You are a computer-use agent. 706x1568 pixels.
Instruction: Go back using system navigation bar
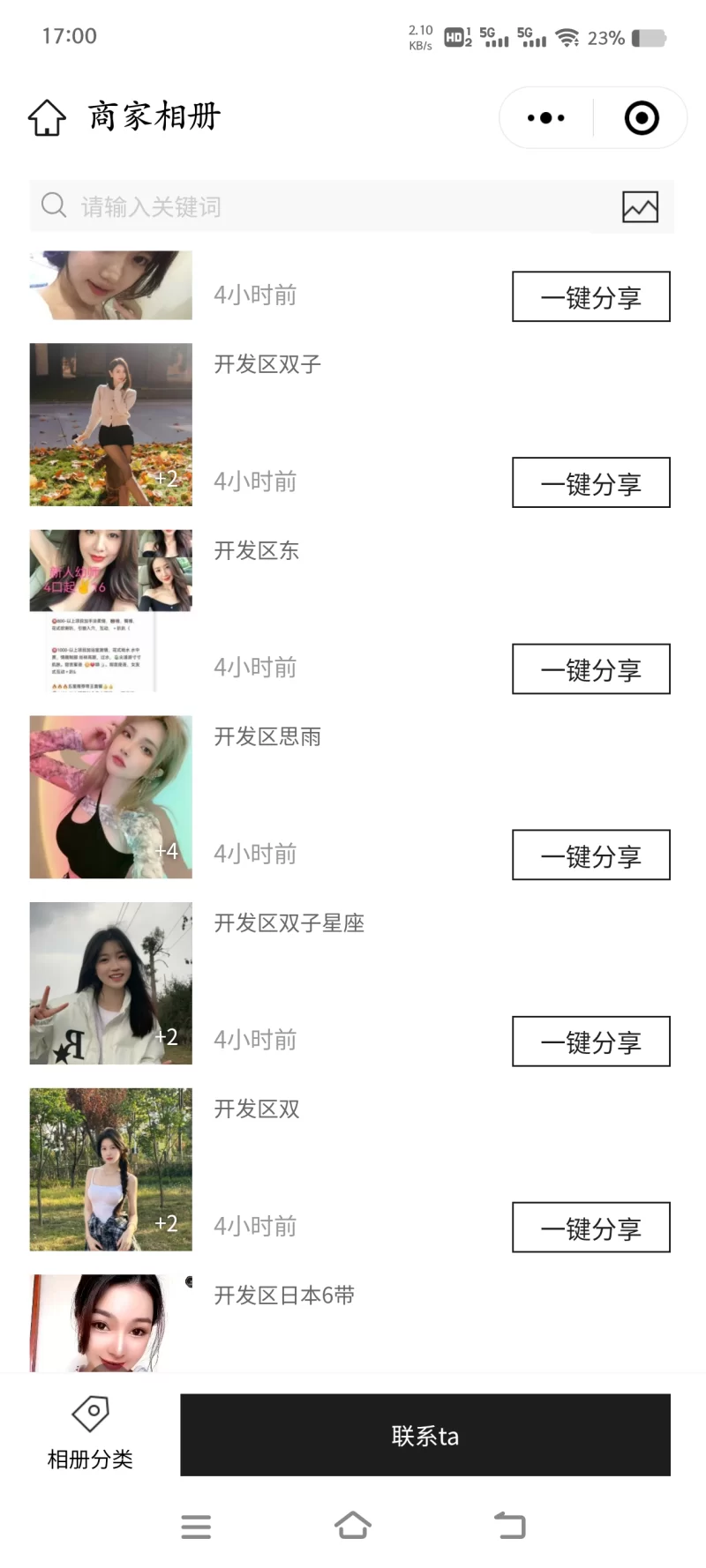click(x=509, y=1526)
